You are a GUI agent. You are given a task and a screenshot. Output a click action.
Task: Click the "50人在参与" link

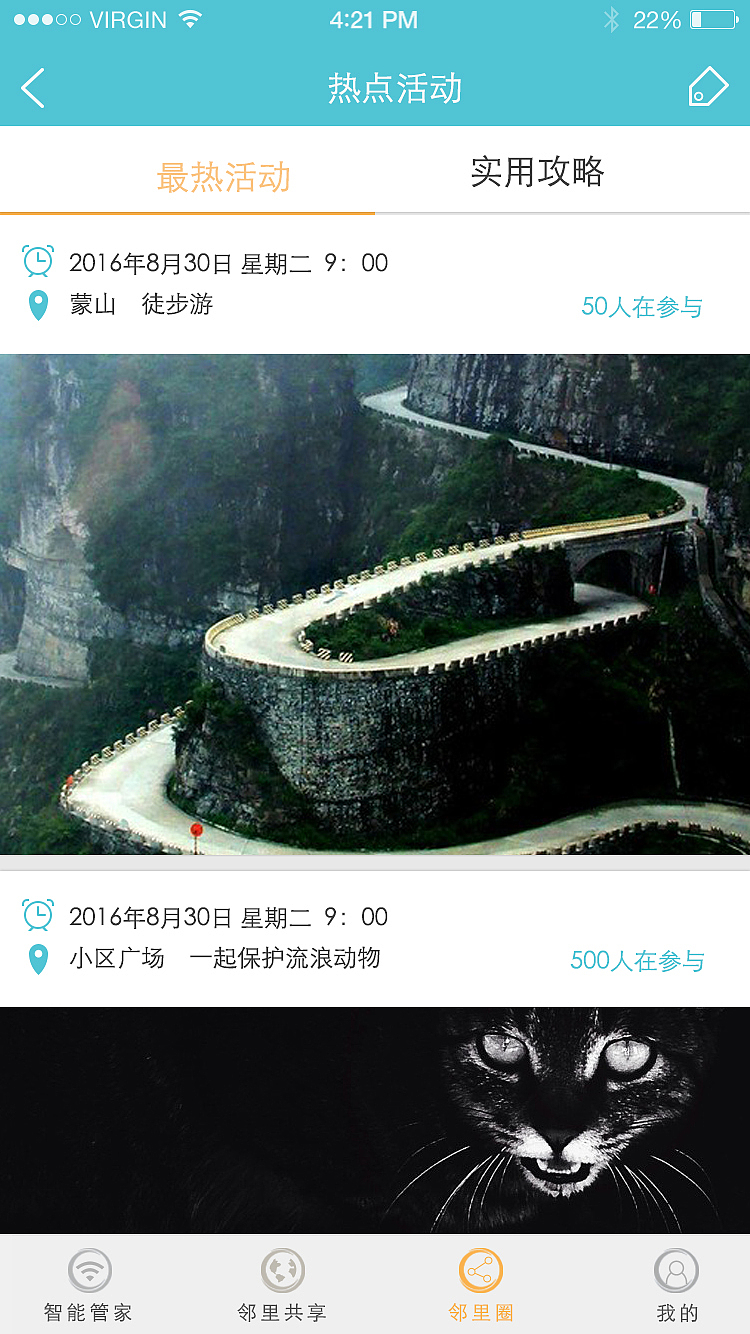tap(645, 306)
